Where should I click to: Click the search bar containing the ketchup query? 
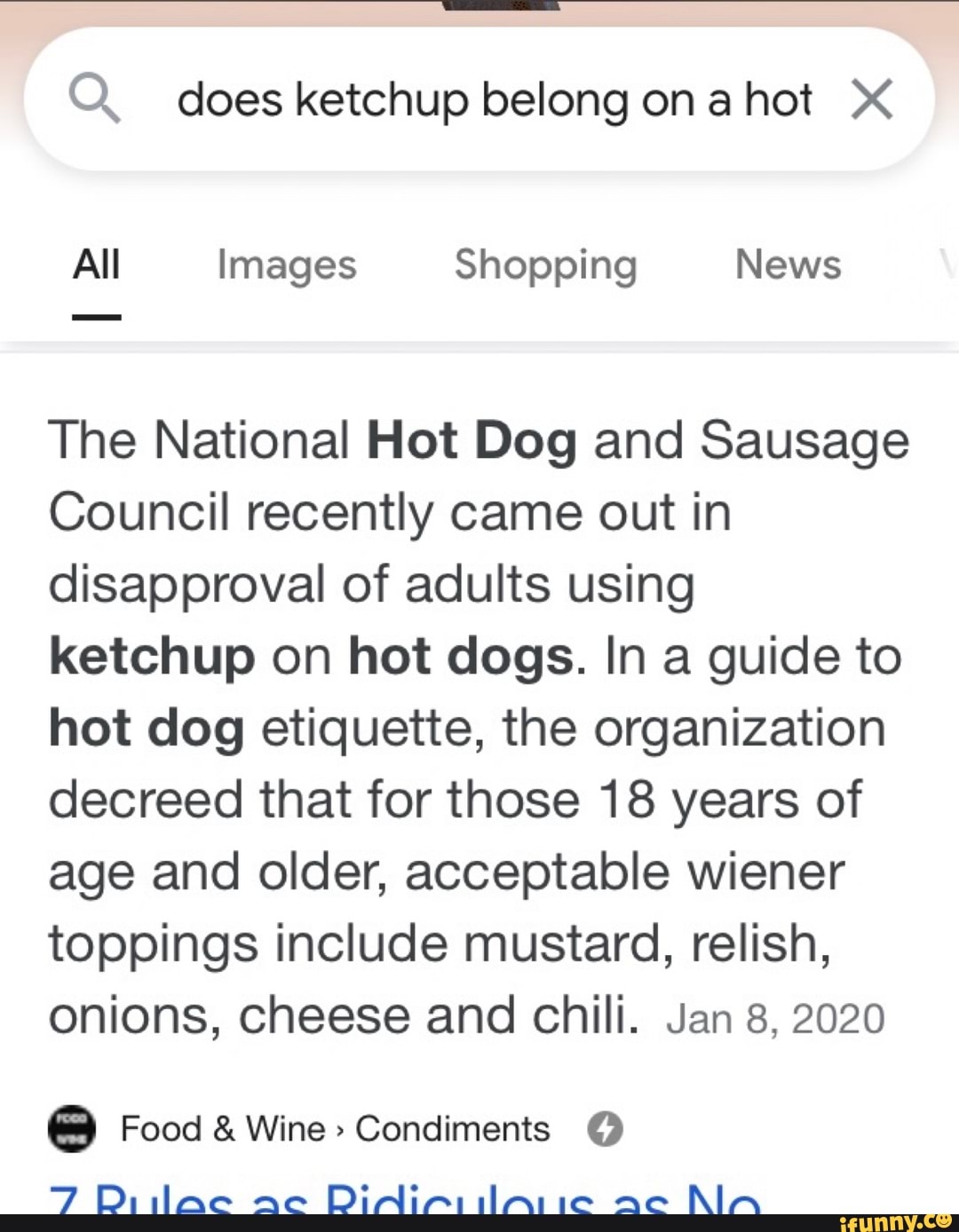click(479, 99)
